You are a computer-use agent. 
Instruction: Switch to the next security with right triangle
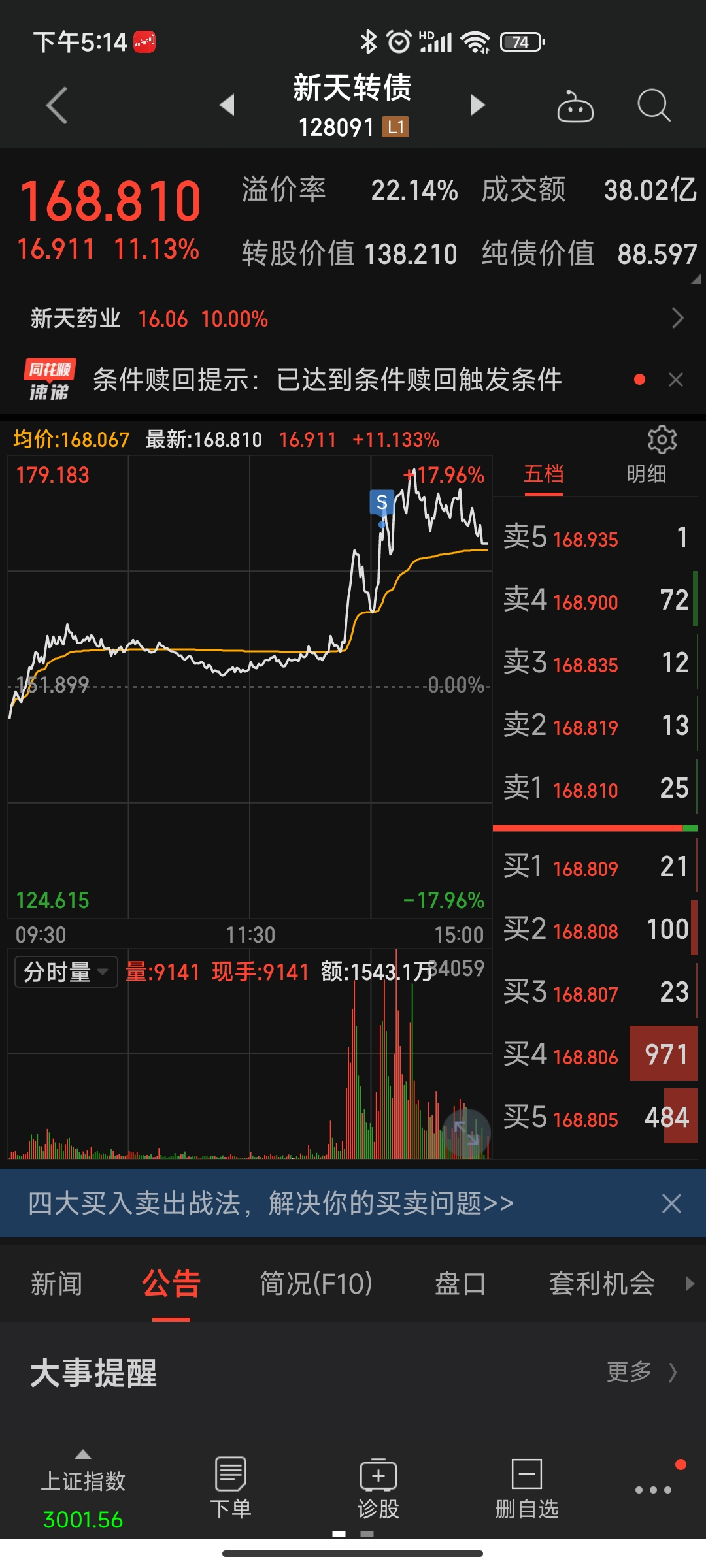(x=478, y=105)
